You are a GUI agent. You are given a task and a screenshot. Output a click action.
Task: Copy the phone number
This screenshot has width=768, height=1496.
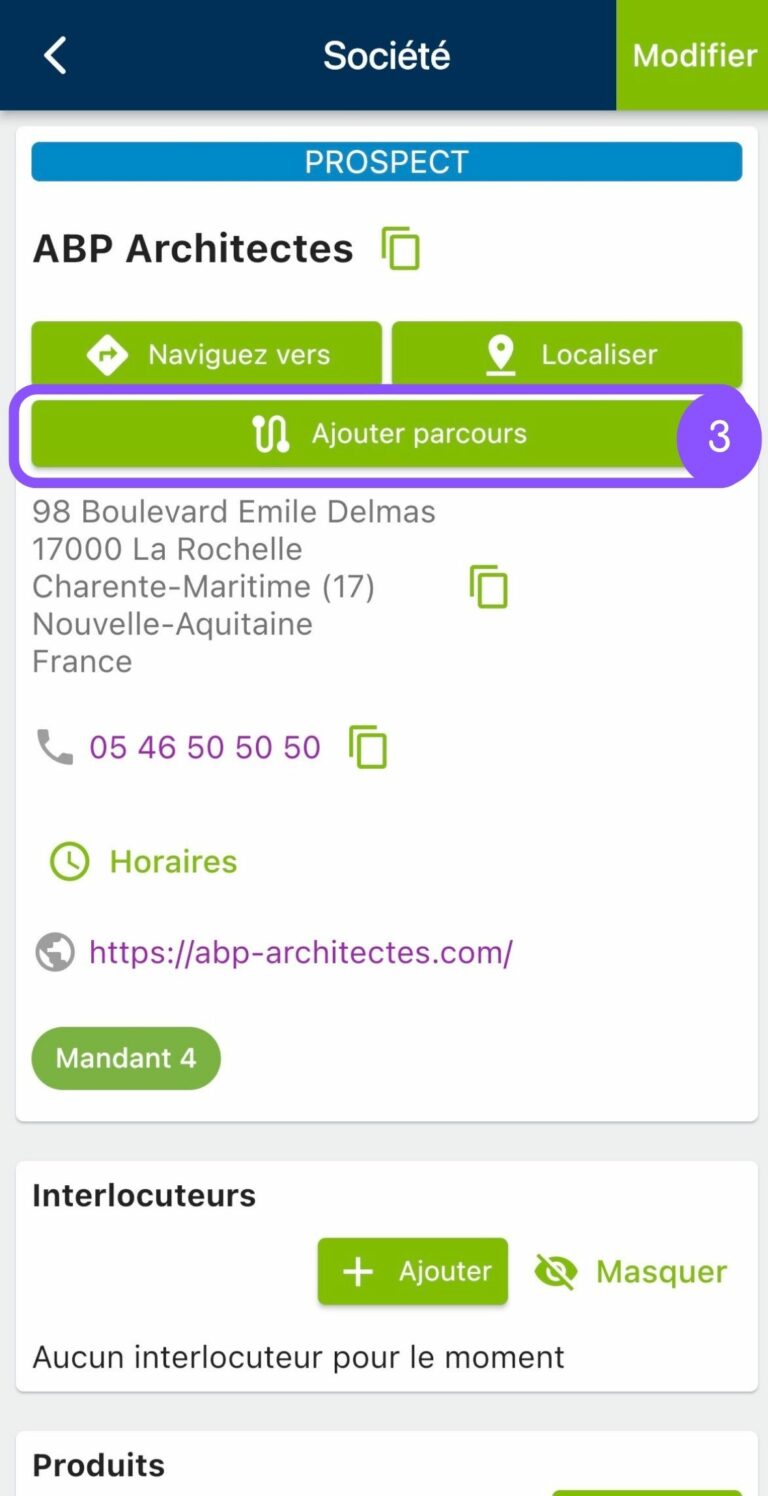[x=368, y=747]
